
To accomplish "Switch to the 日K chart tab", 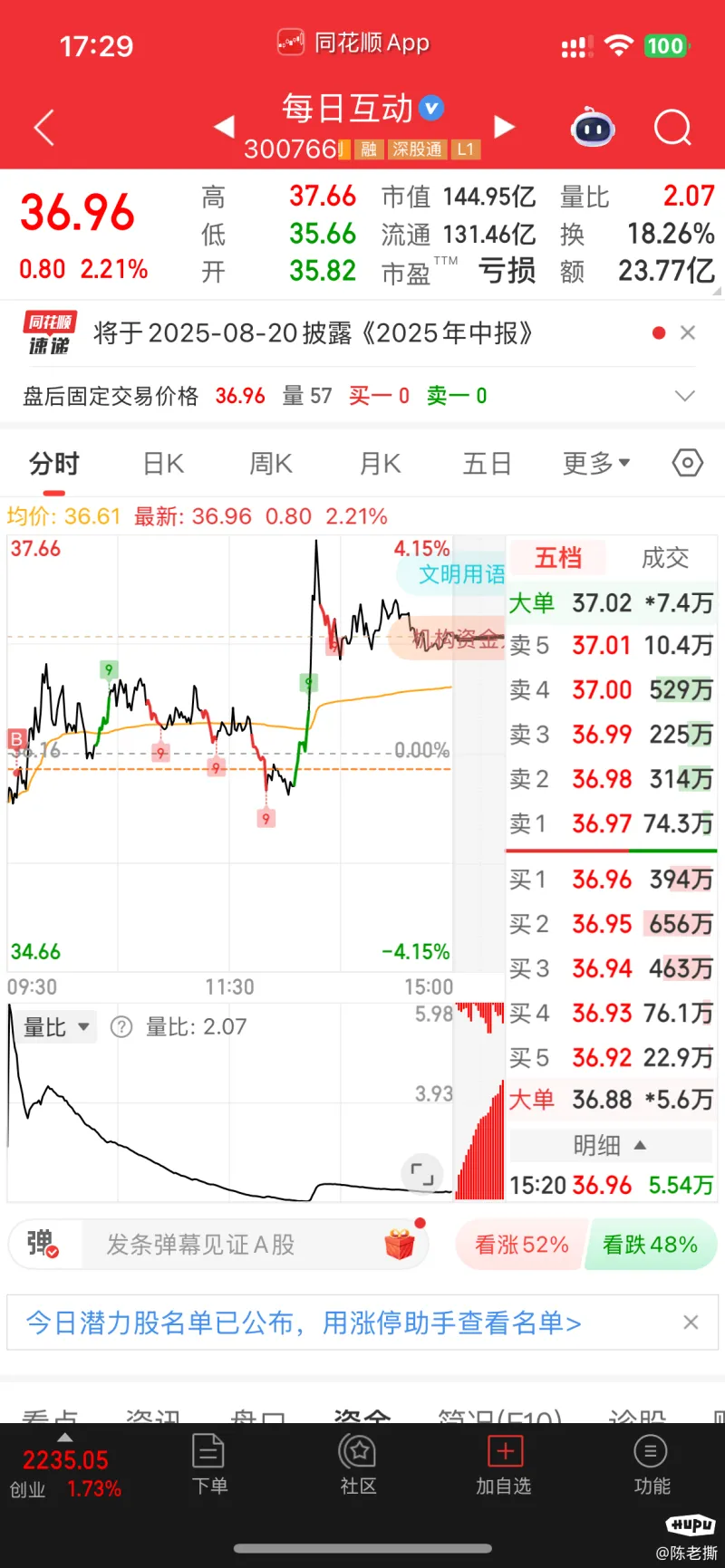I will (x=164, y=464).
